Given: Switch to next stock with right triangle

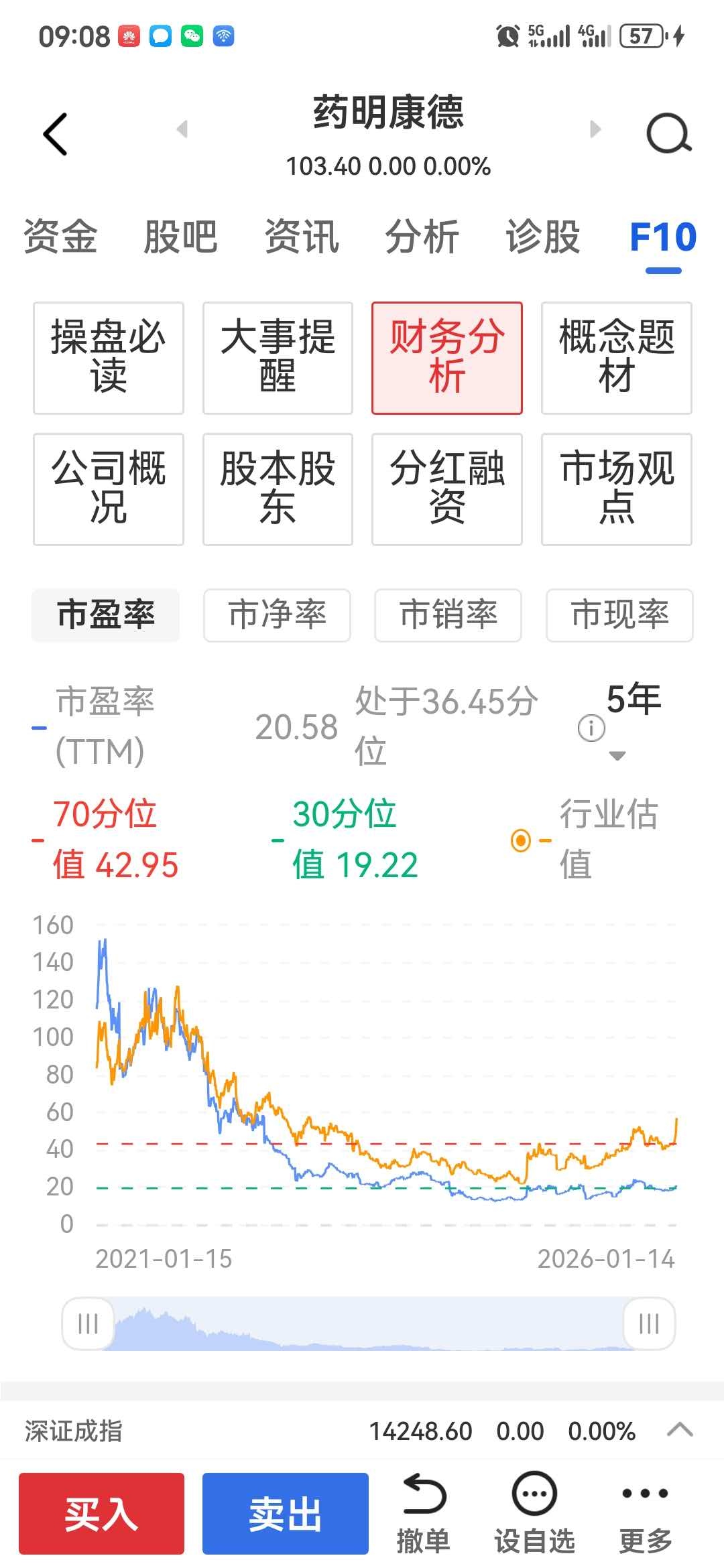Looking at the screenshot, I should 595,129.
